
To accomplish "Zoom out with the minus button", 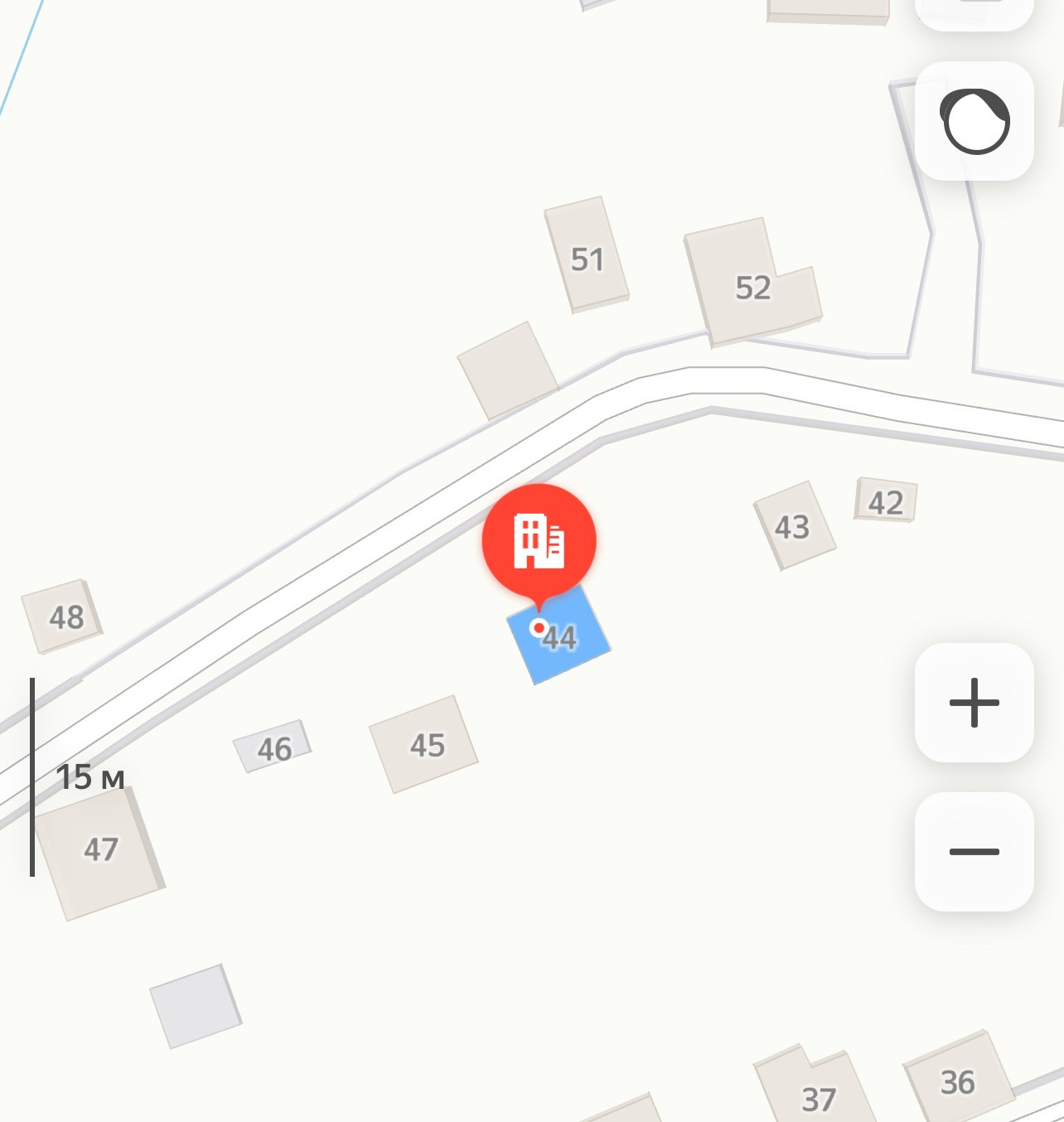I will [x=974, y=852].
